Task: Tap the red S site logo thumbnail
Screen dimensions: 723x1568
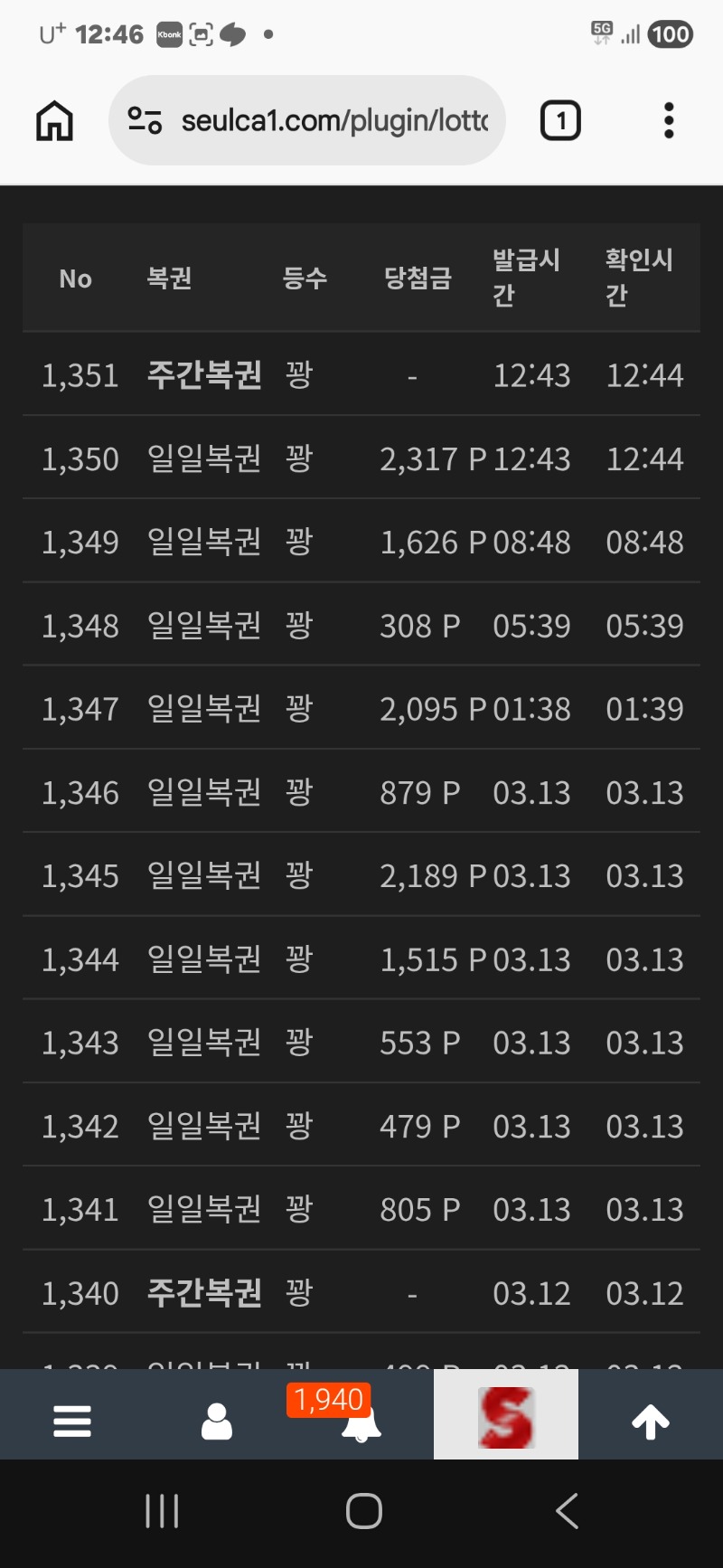Action: (506, 1415)
